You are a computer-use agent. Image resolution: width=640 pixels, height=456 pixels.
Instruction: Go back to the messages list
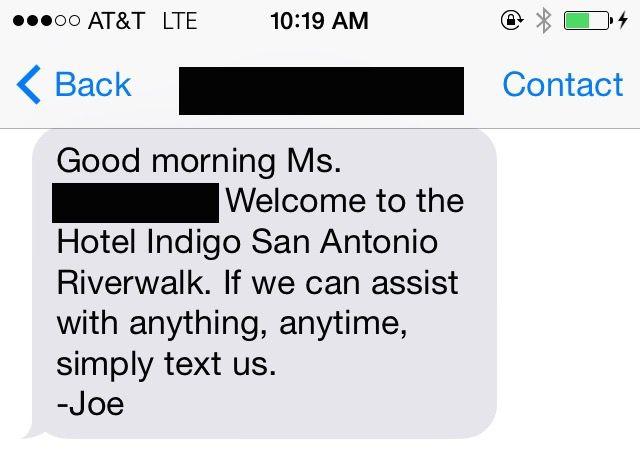pyautogui.click(x=75, y=85)
